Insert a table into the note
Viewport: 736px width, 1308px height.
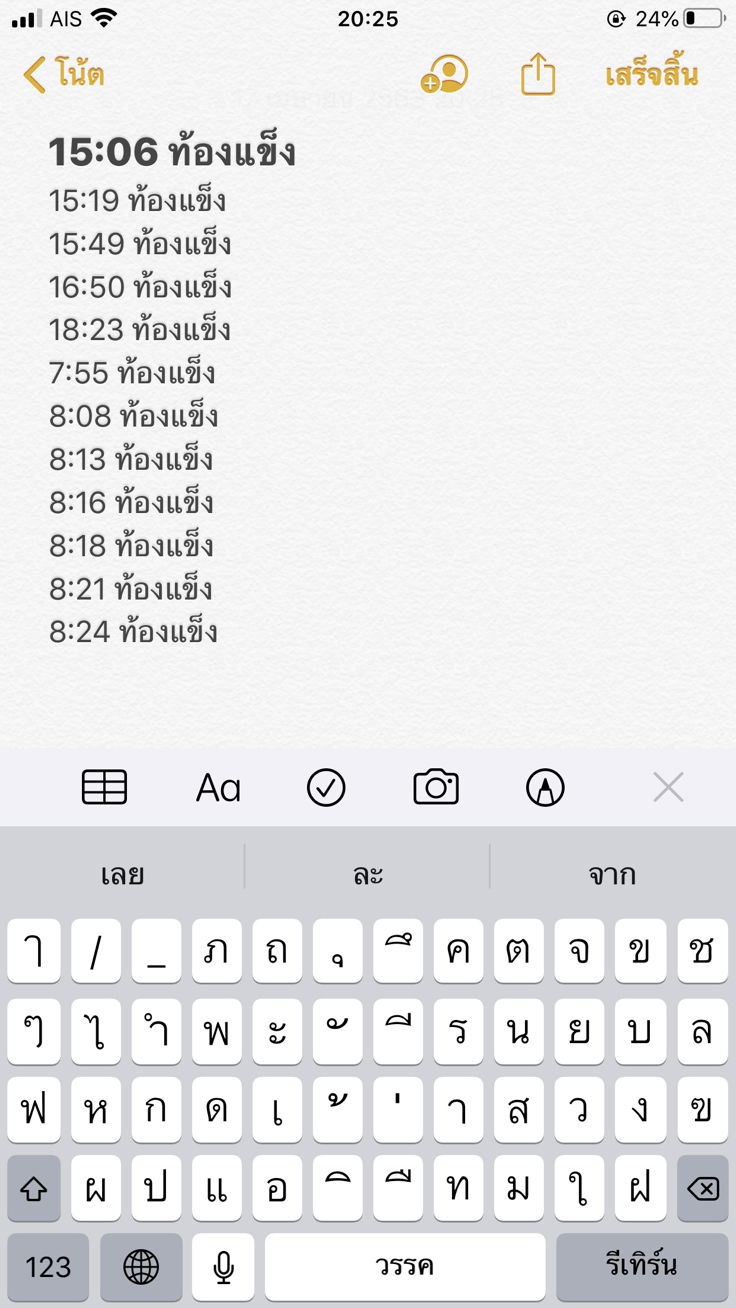click(x=104, y=788)
